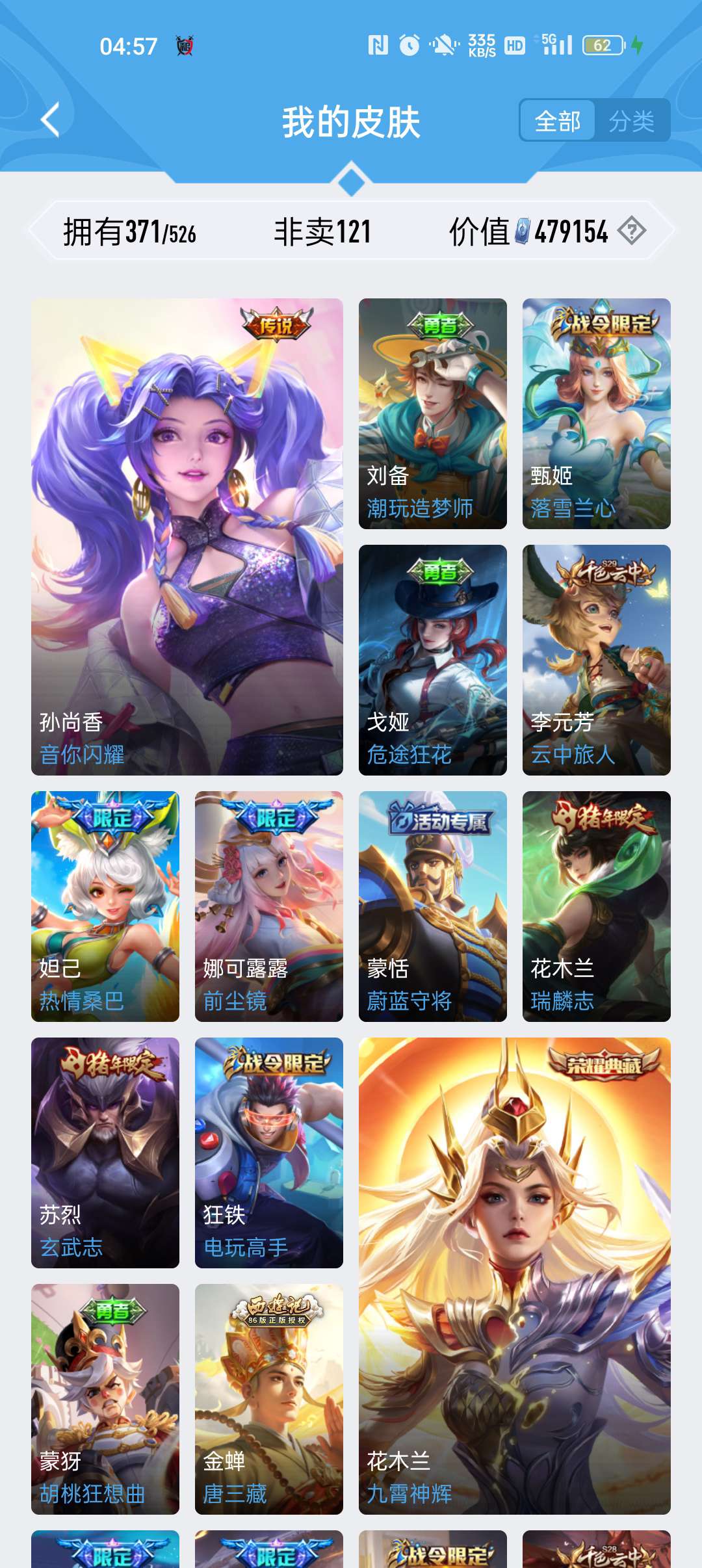Switch to the 分类 tab
Viewport: 702px width, 1568px height.
(x=632, y=121)
